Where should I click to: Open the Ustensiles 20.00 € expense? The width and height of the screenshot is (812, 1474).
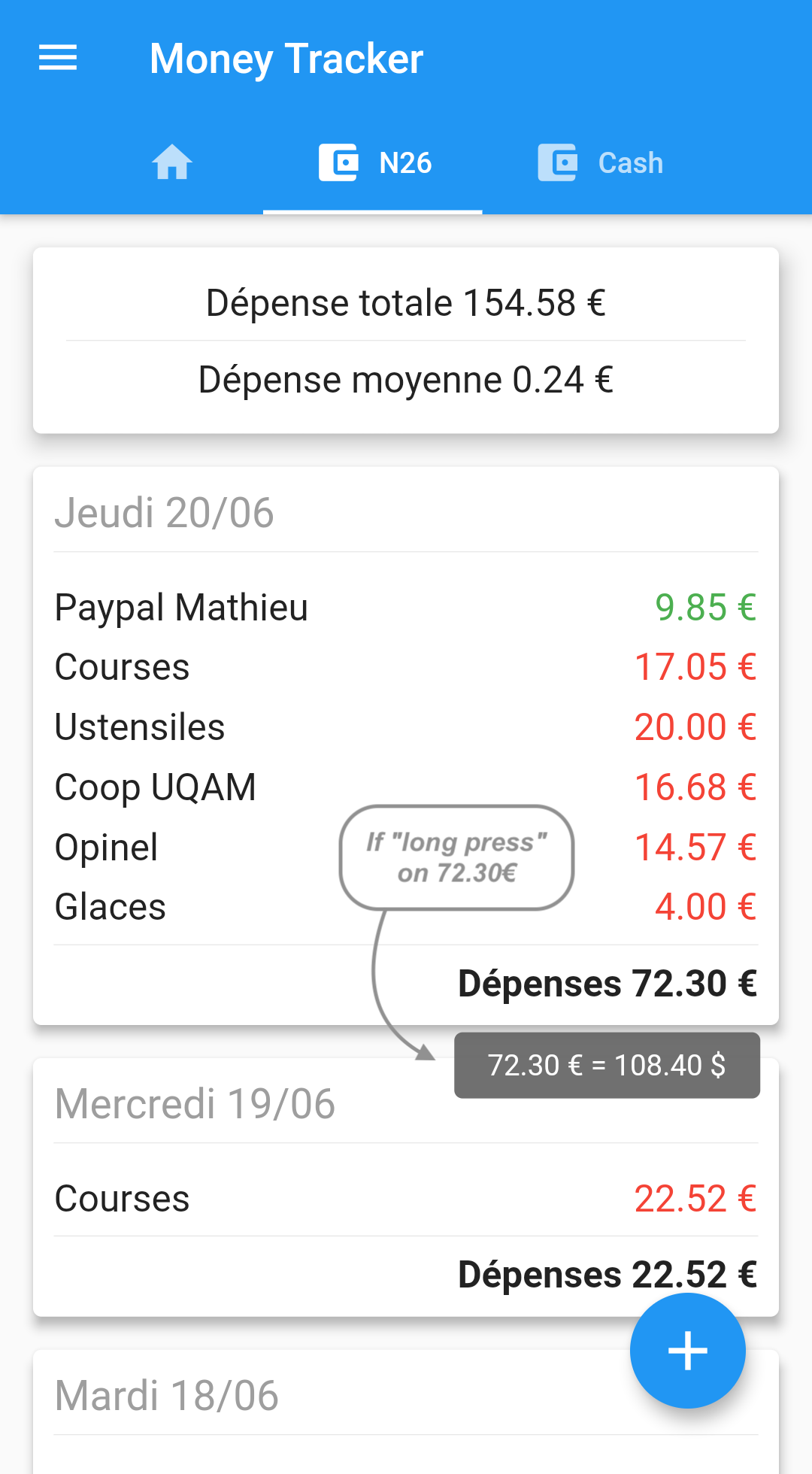(406, 727)
